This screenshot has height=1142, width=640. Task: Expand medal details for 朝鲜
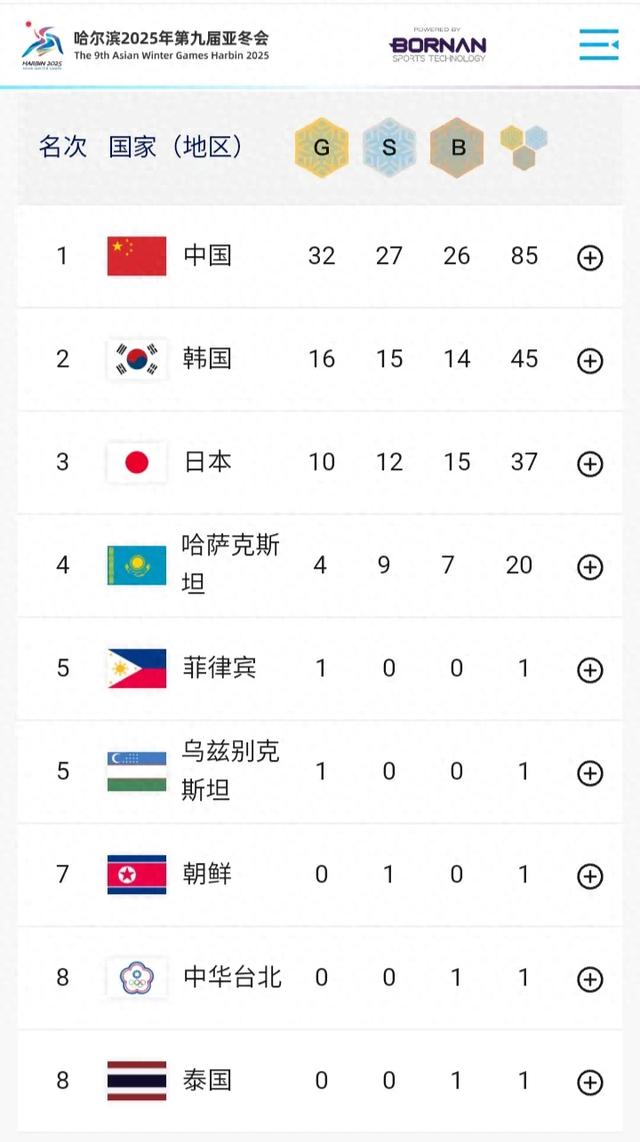click(590, 876)
